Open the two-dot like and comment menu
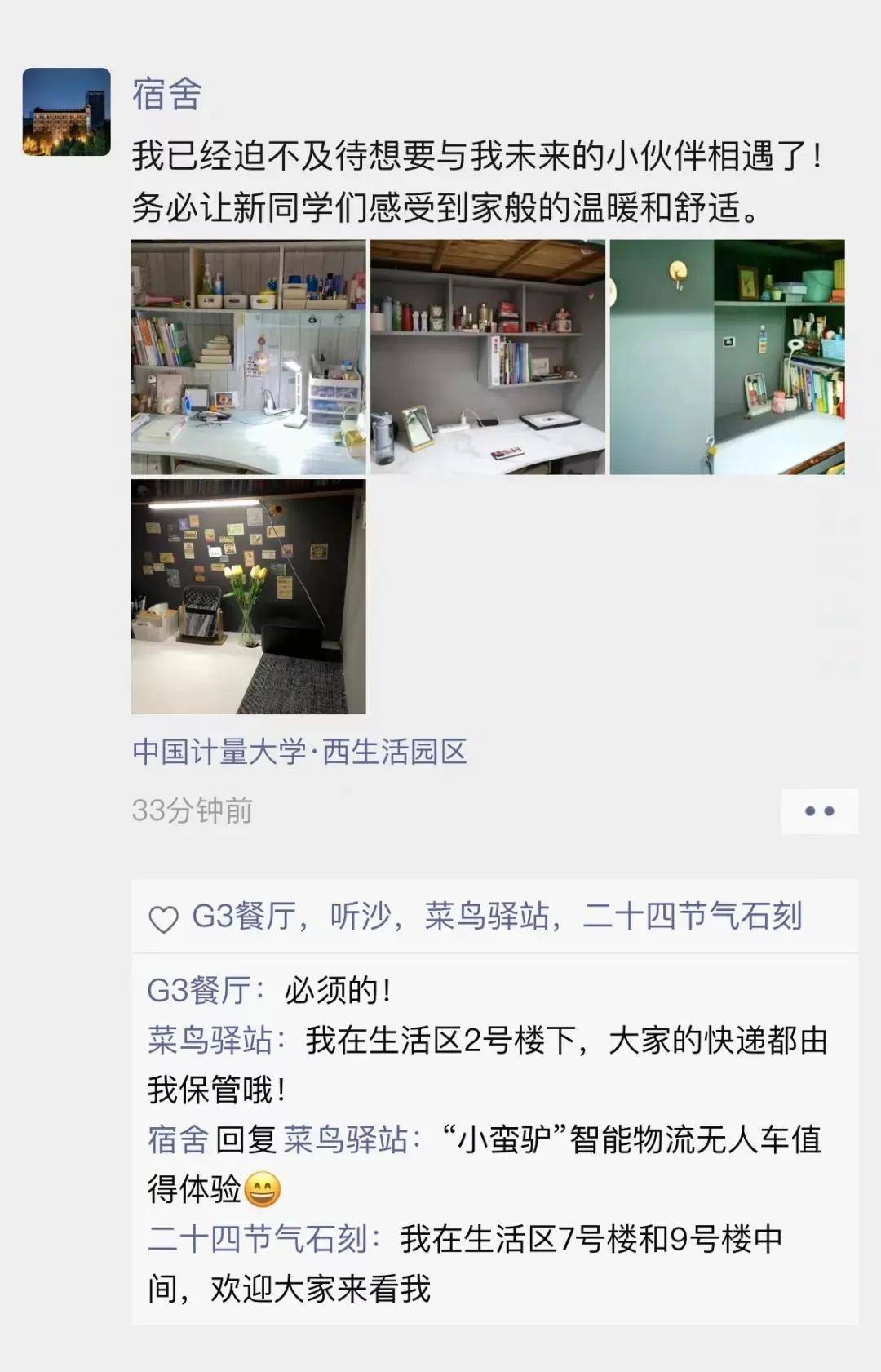Screen dimensions: 881x1372 [x=819, y=811]
